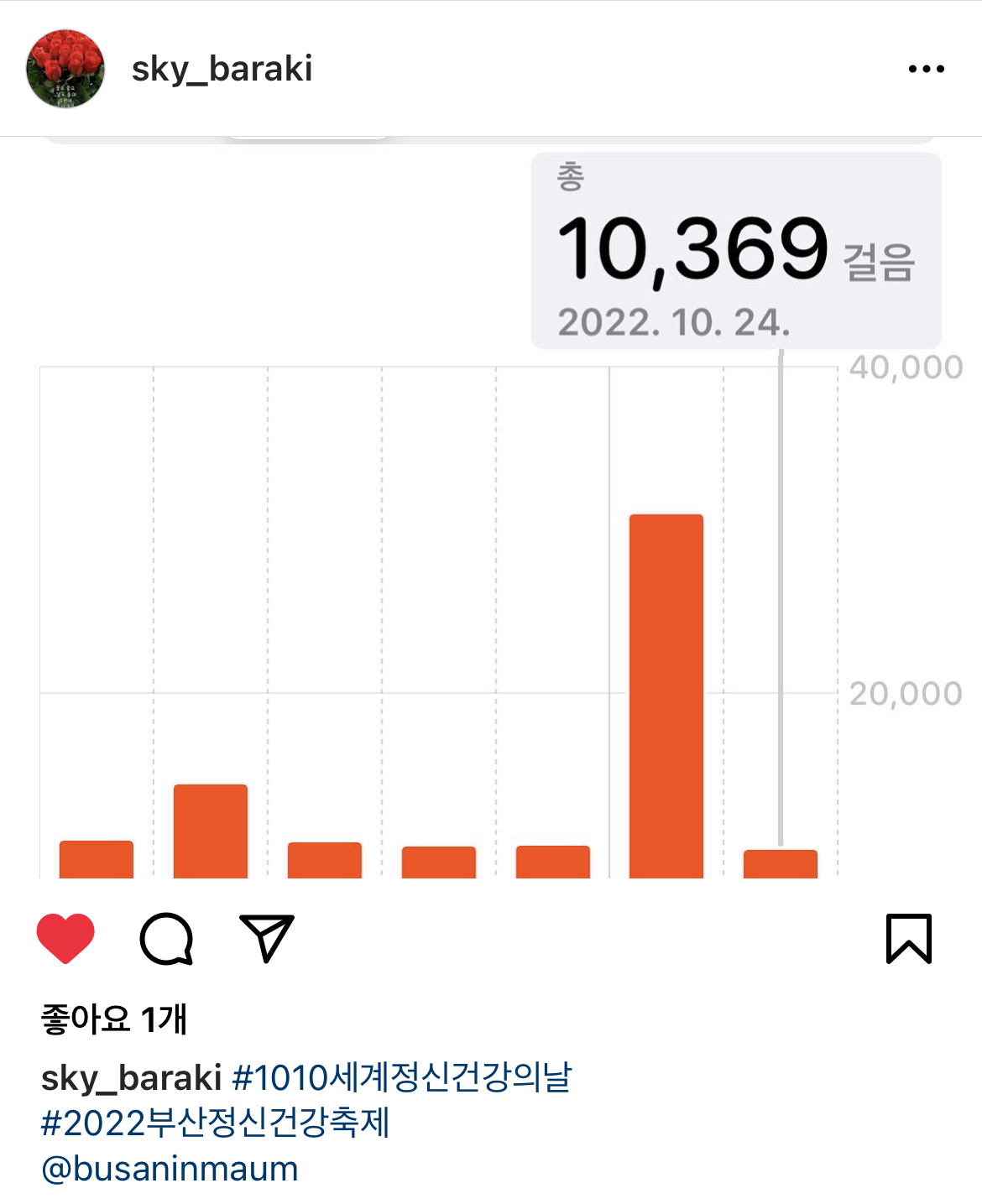Open sky_baraki's profile picture
This screenshot has height=1204, width=982.
65,69
